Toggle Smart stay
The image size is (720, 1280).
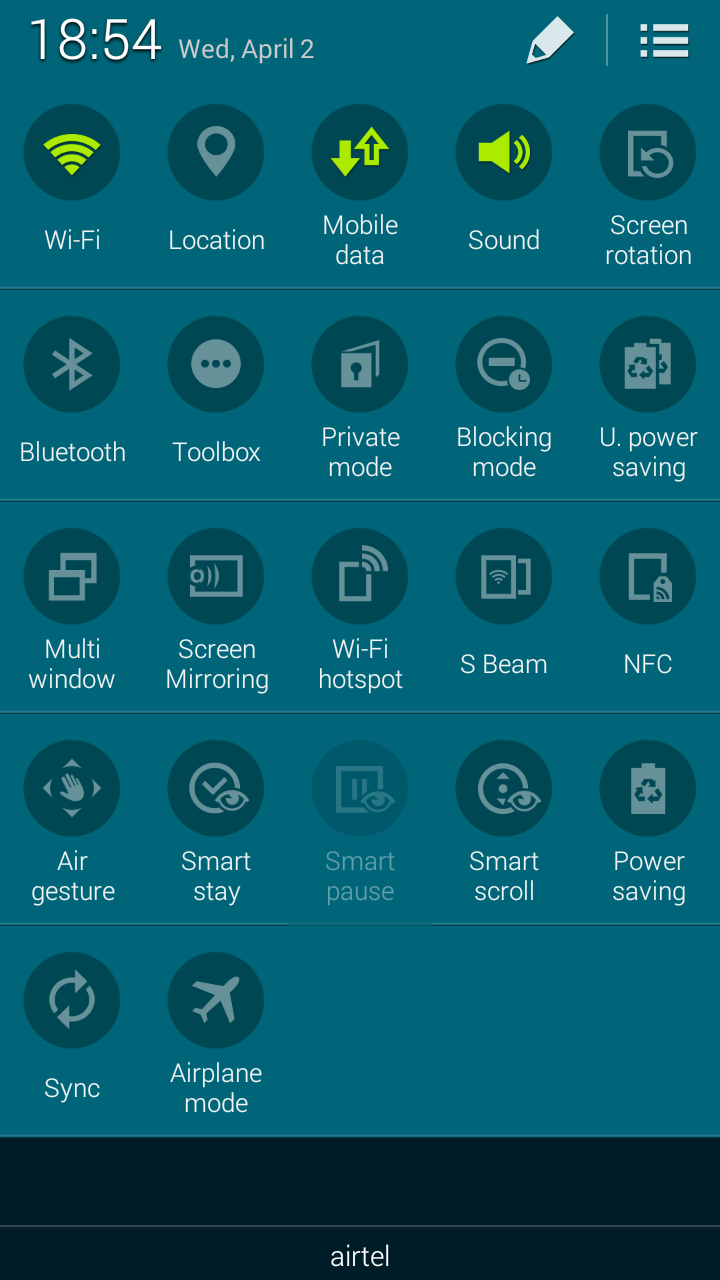click(216, 790)
